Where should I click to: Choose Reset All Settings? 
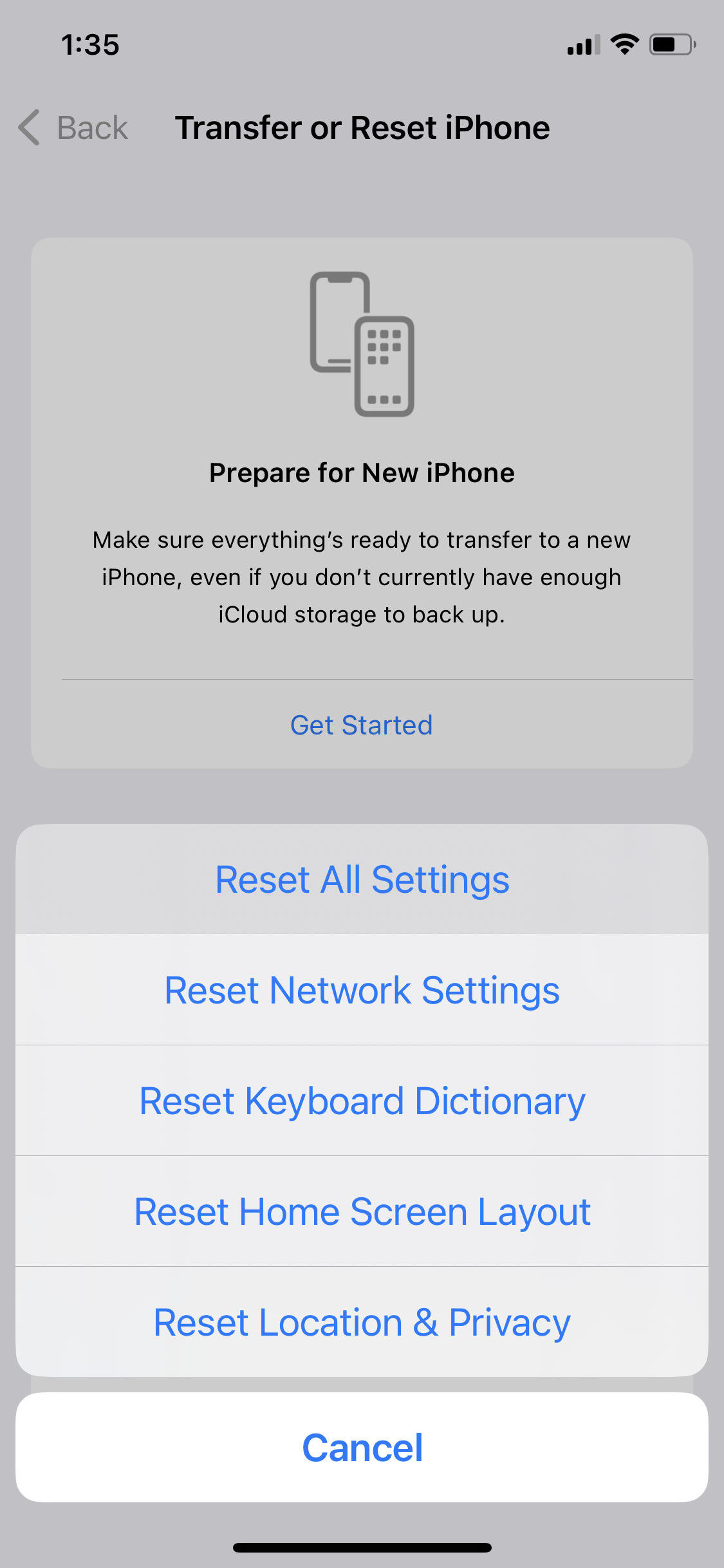362,880
